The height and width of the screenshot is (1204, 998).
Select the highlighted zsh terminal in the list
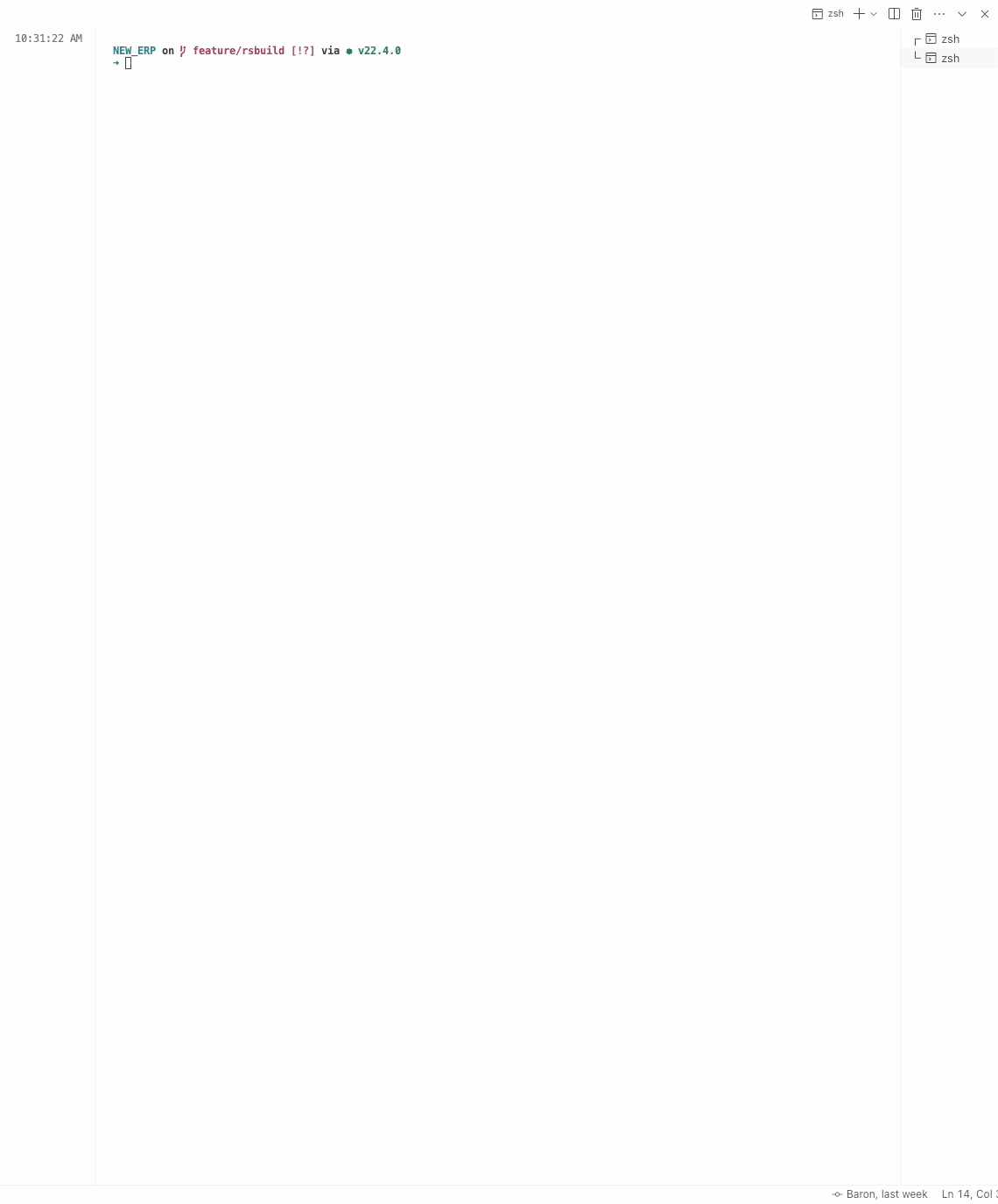point(950,59)
